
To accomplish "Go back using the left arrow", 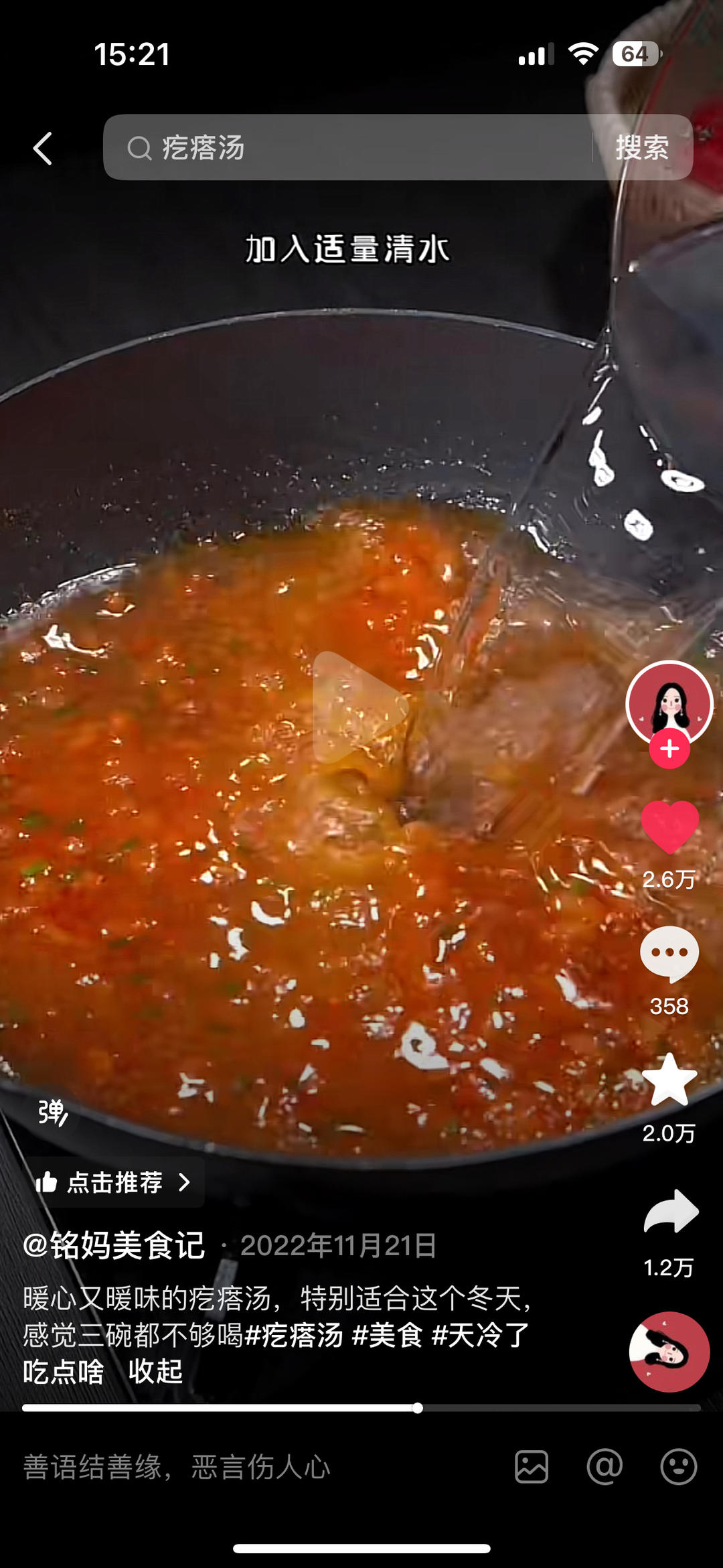I will (x=42, y=149).
